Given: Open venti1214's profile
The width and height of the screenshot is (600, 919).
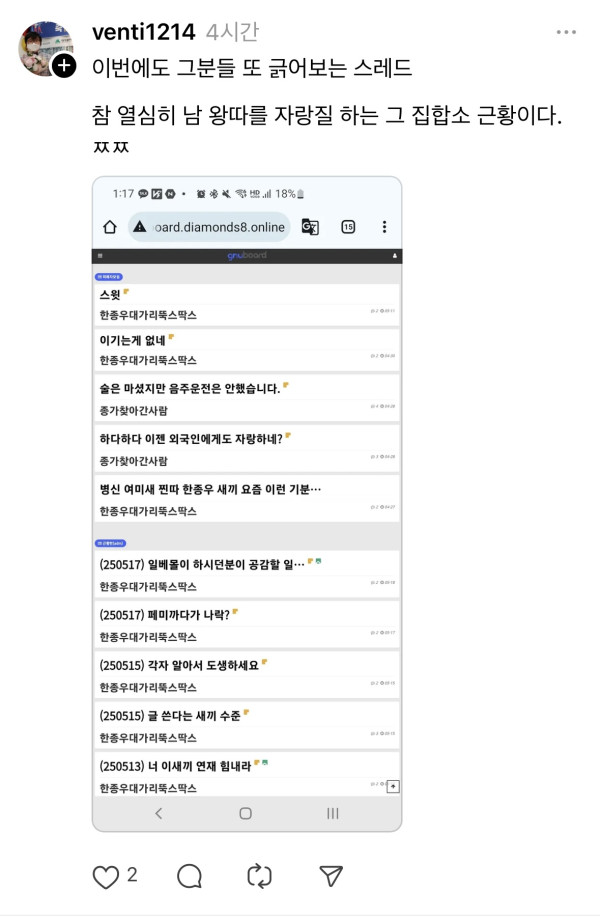Looking at the screenshot, I should 143,32.
